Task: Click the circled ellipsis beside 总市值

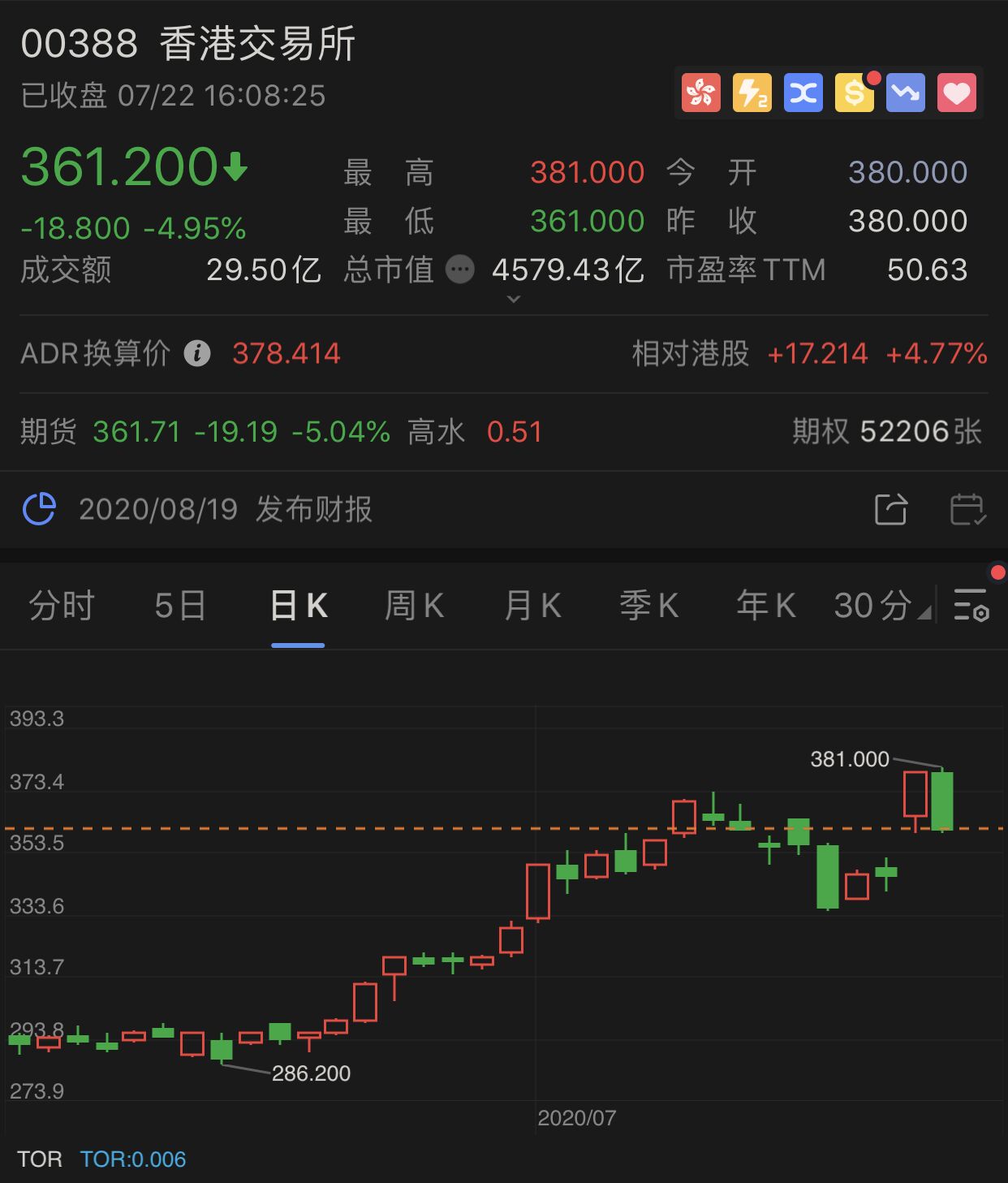Action: click(x=459, y=270)
